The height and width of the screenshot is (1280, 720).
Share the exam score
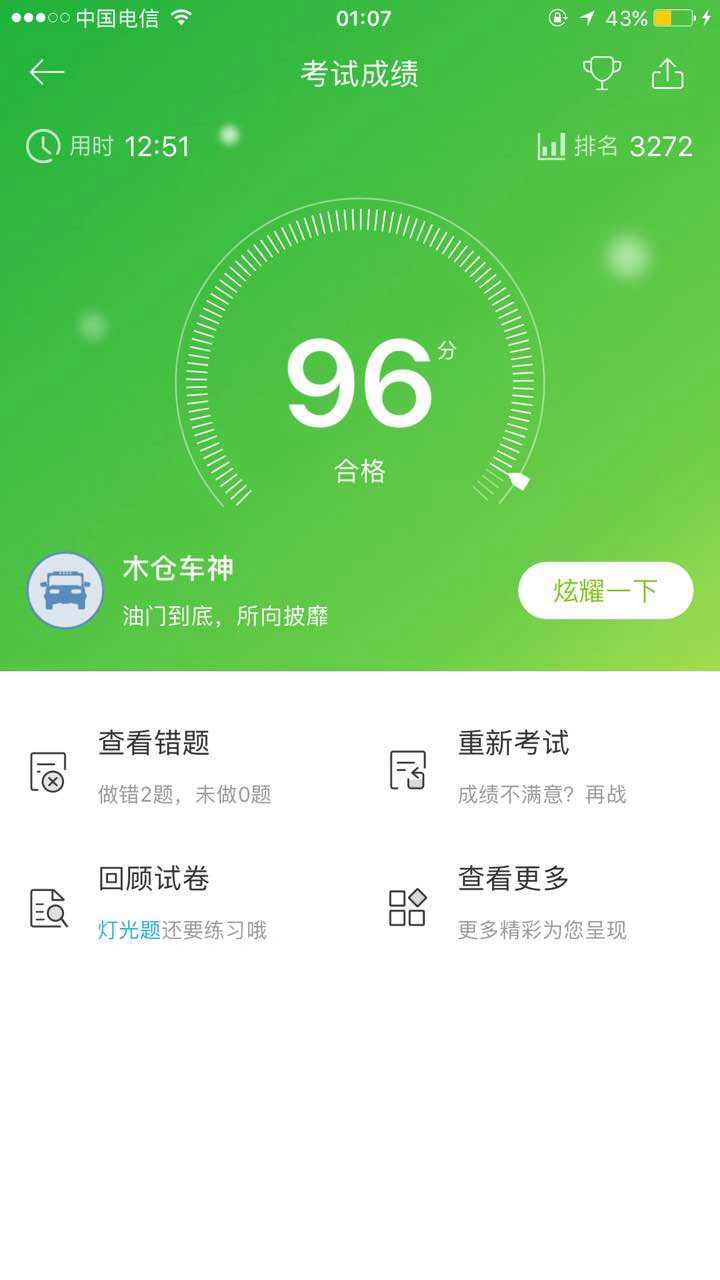pyautogui.click(x=668, y=72)
